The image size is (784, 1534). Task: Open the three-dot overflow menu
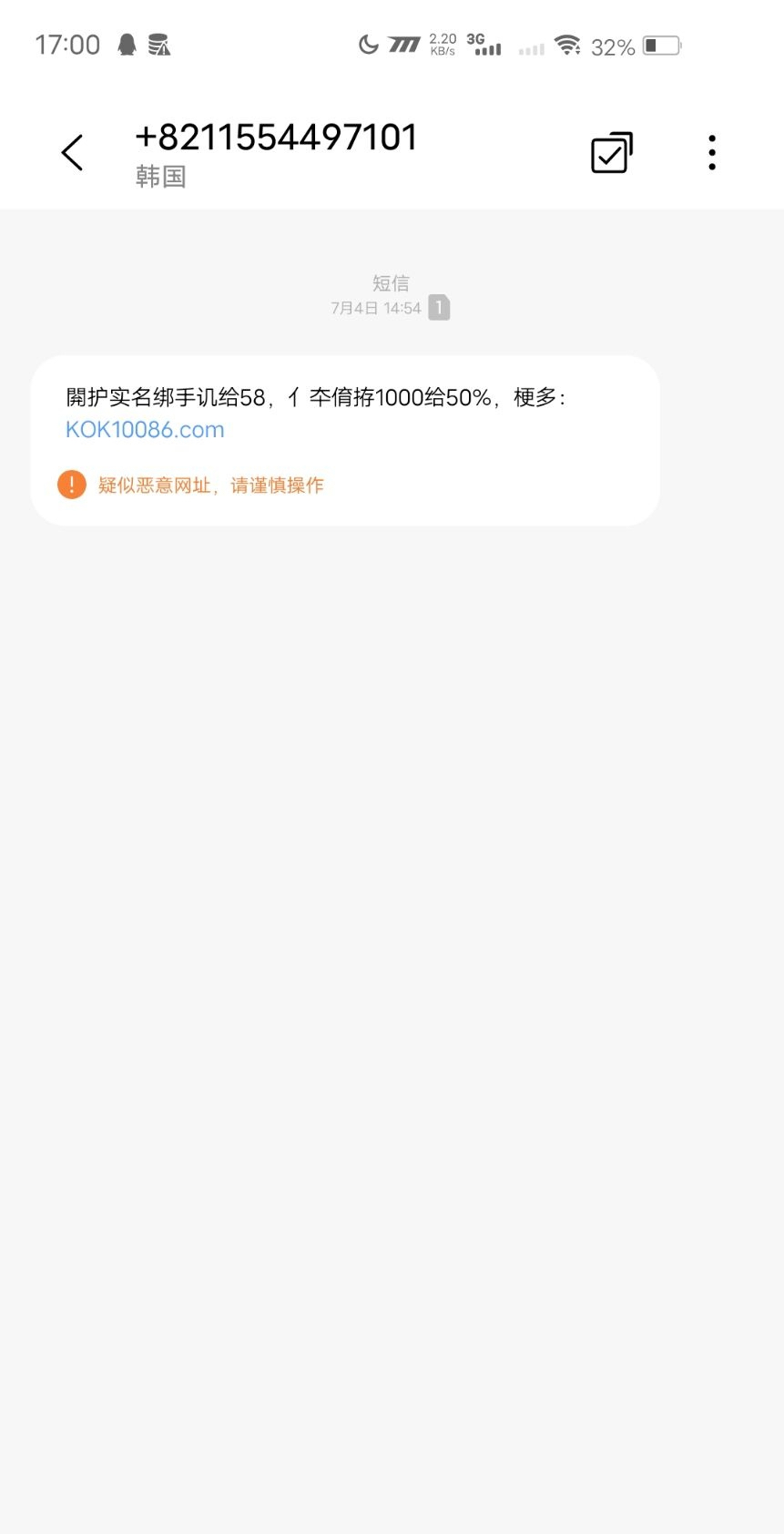(x=712, y=152)
